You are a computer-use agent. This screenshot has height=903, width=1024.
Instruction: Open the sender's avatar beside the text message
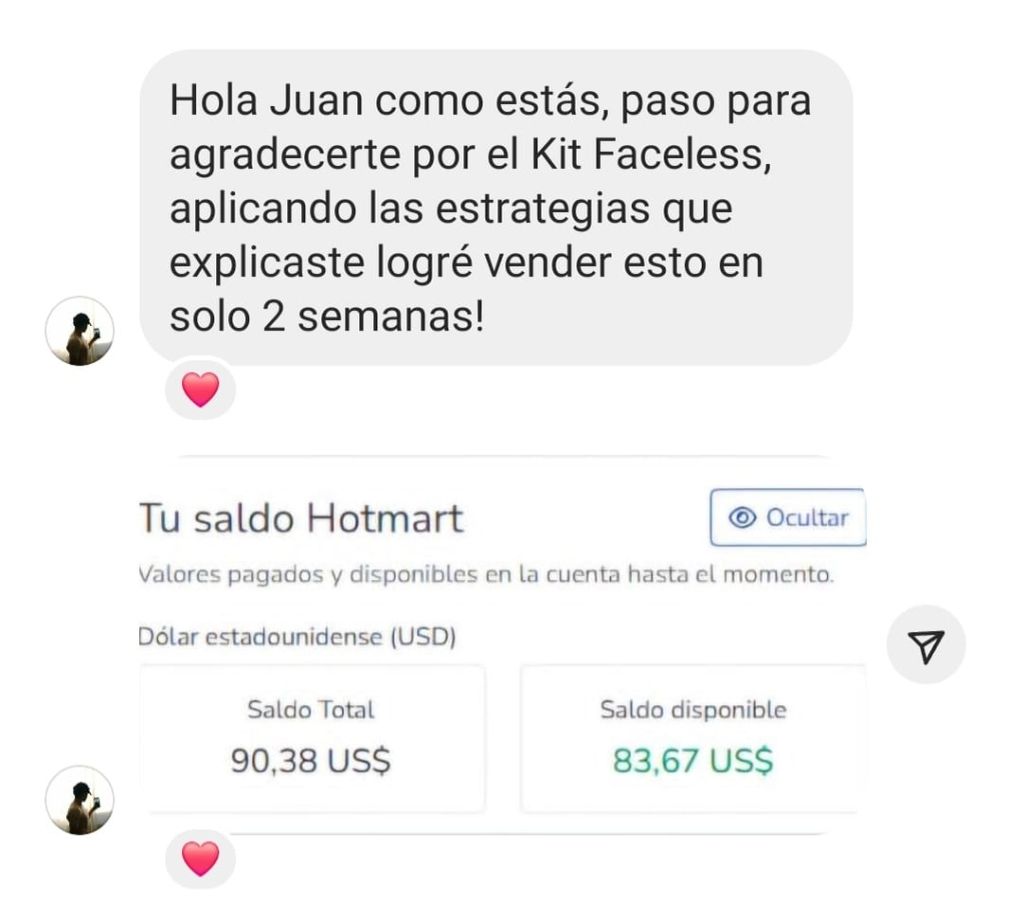point(80,331)
